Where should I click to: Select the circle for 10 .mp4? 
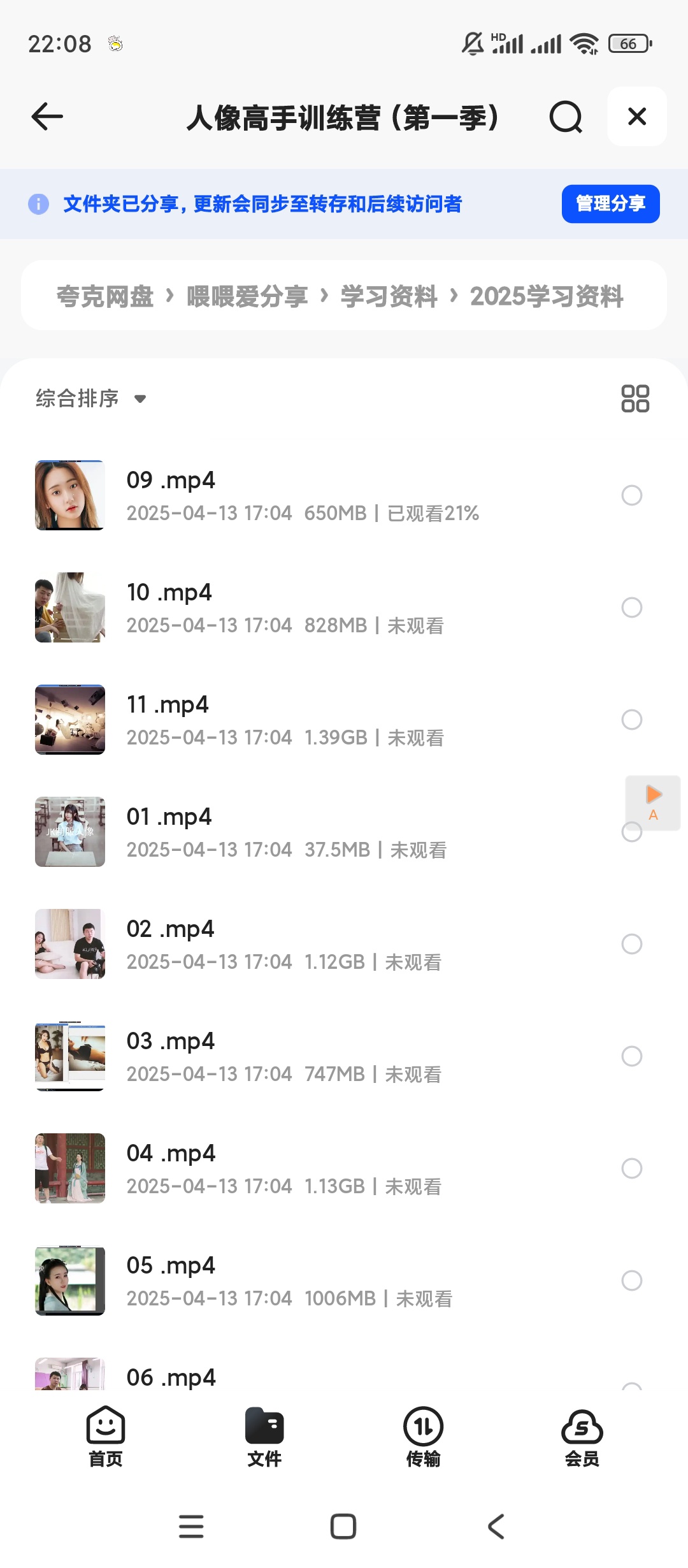(x=631, y=607)
